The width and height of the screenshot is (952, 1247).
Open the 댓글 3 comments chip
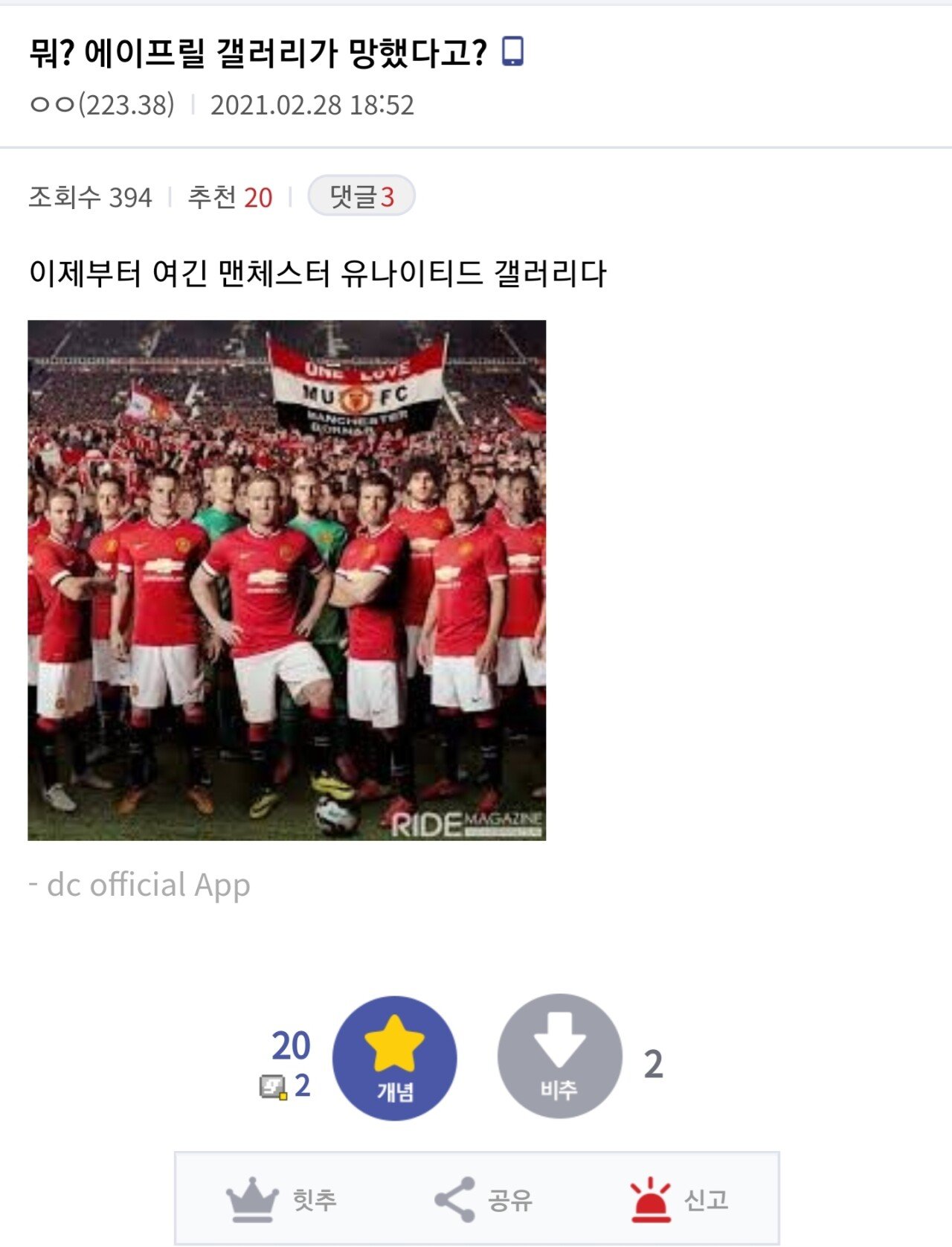[x=361, y=196]
